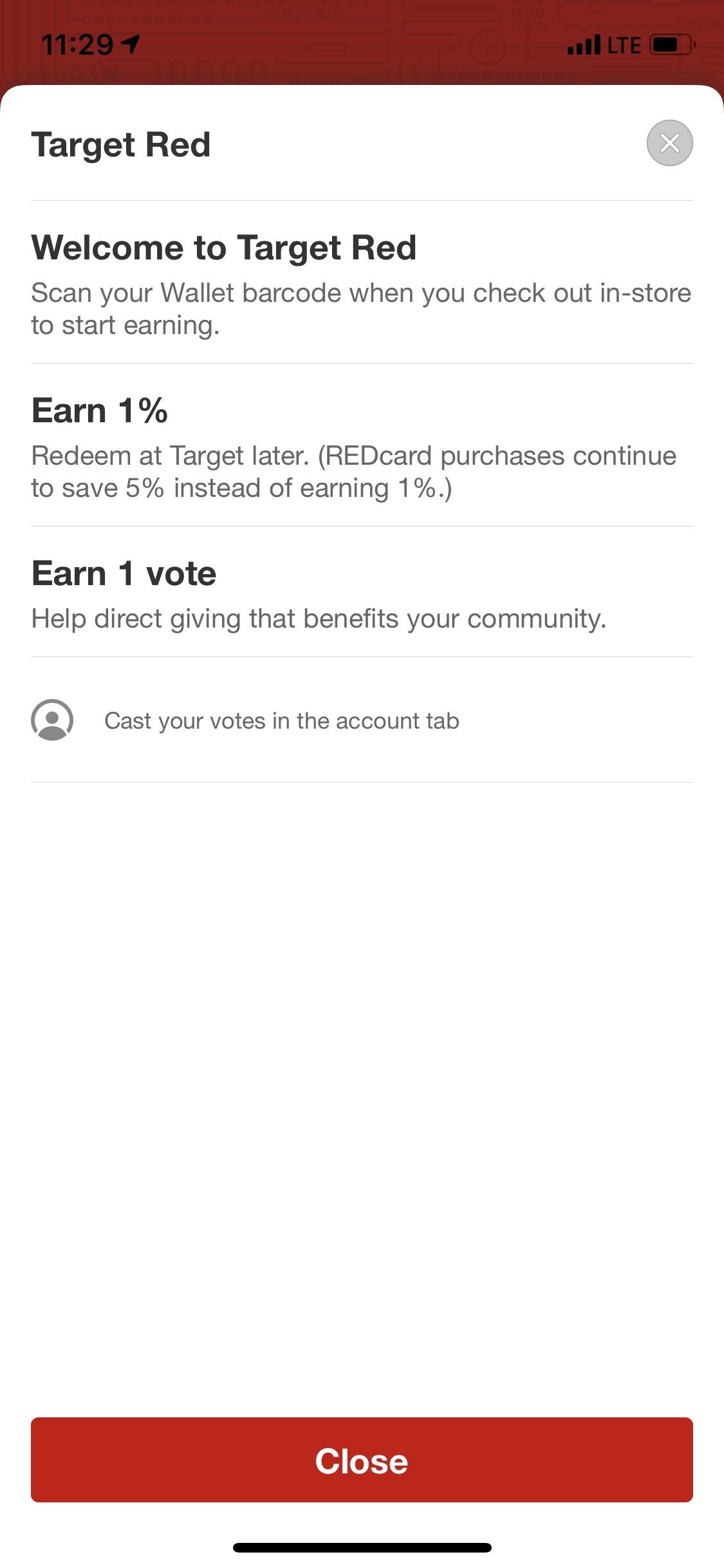Expand the Earn 1% section
Viewport: 724px width, 1568px height.
coord(100,410)
